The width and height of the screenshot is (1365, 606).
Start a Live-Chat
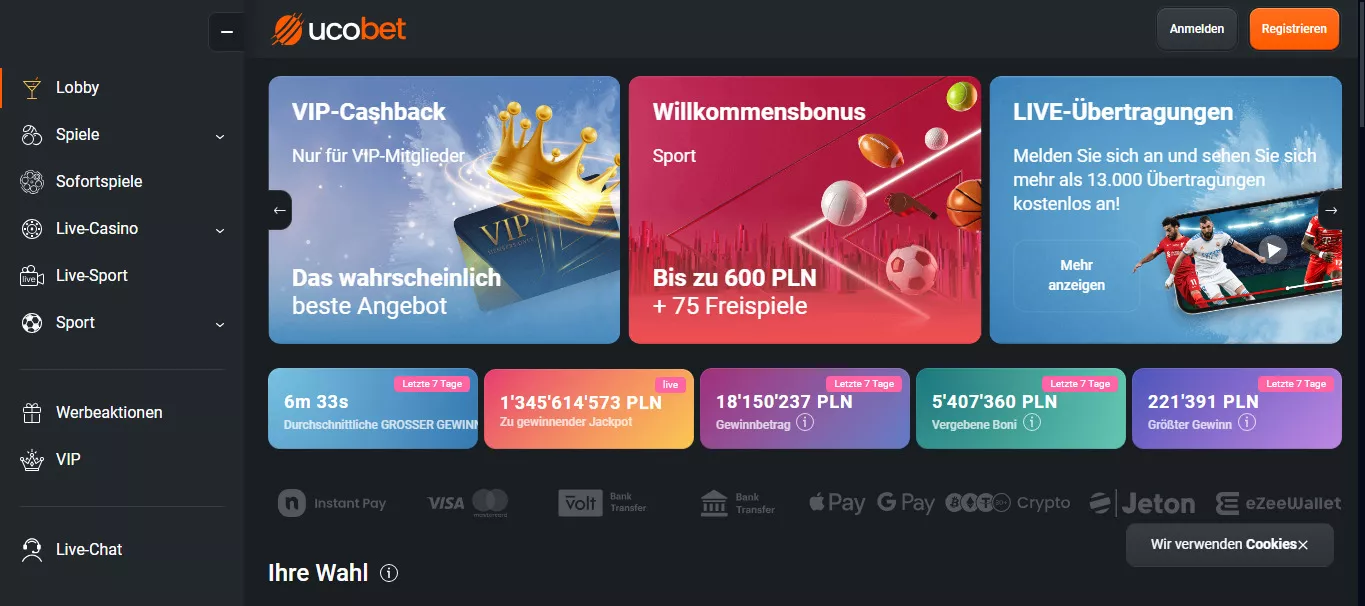tap(89, 550)
